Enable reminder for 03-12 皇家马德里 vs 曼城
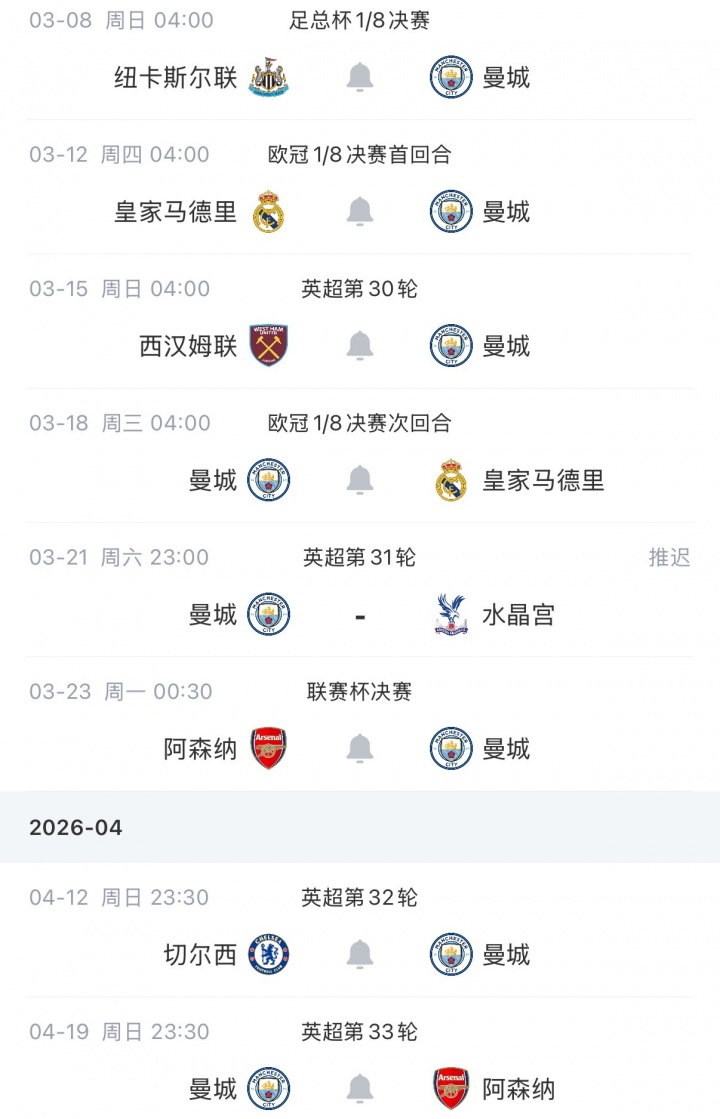The width and height of the screenshot is (720, 1119). click(x=360, y=212)
